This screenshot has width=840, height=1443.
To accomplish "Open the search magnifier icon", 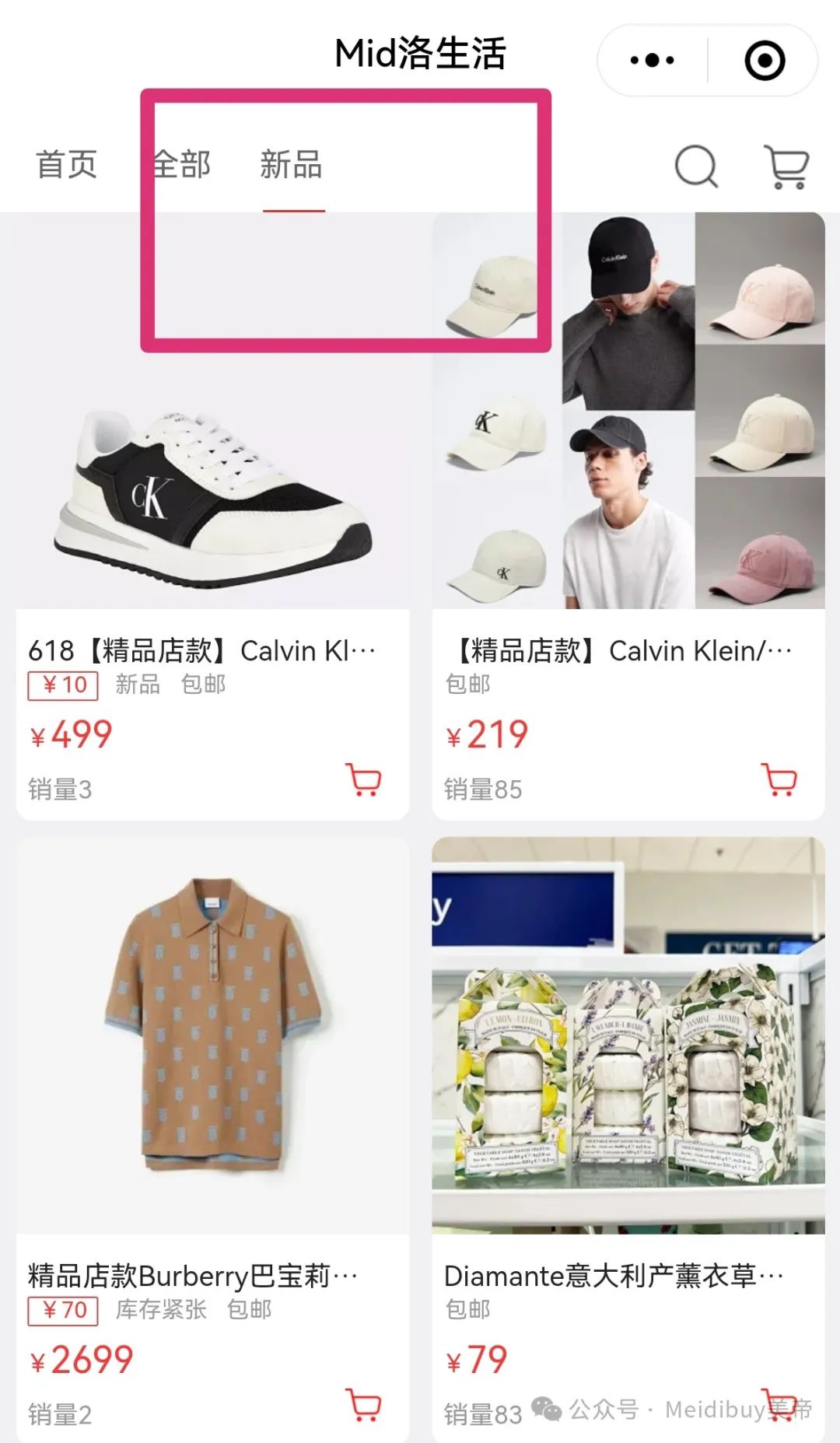I will pos(696,166).
